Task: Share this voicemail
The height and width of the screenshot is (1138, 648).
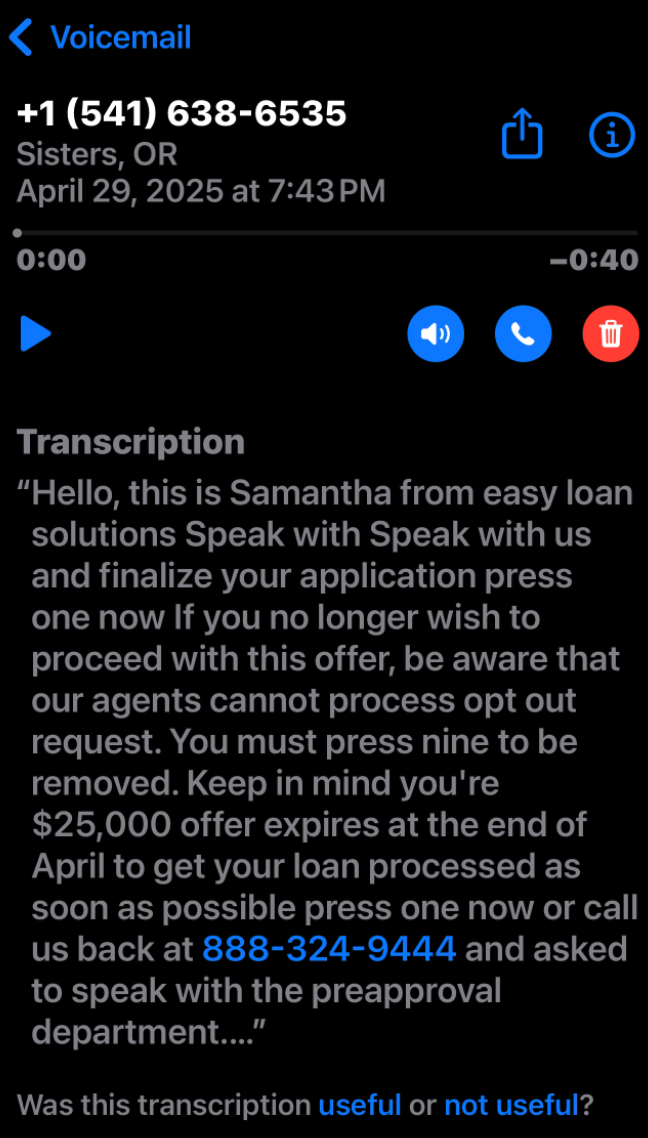Action: coord(522,134)
